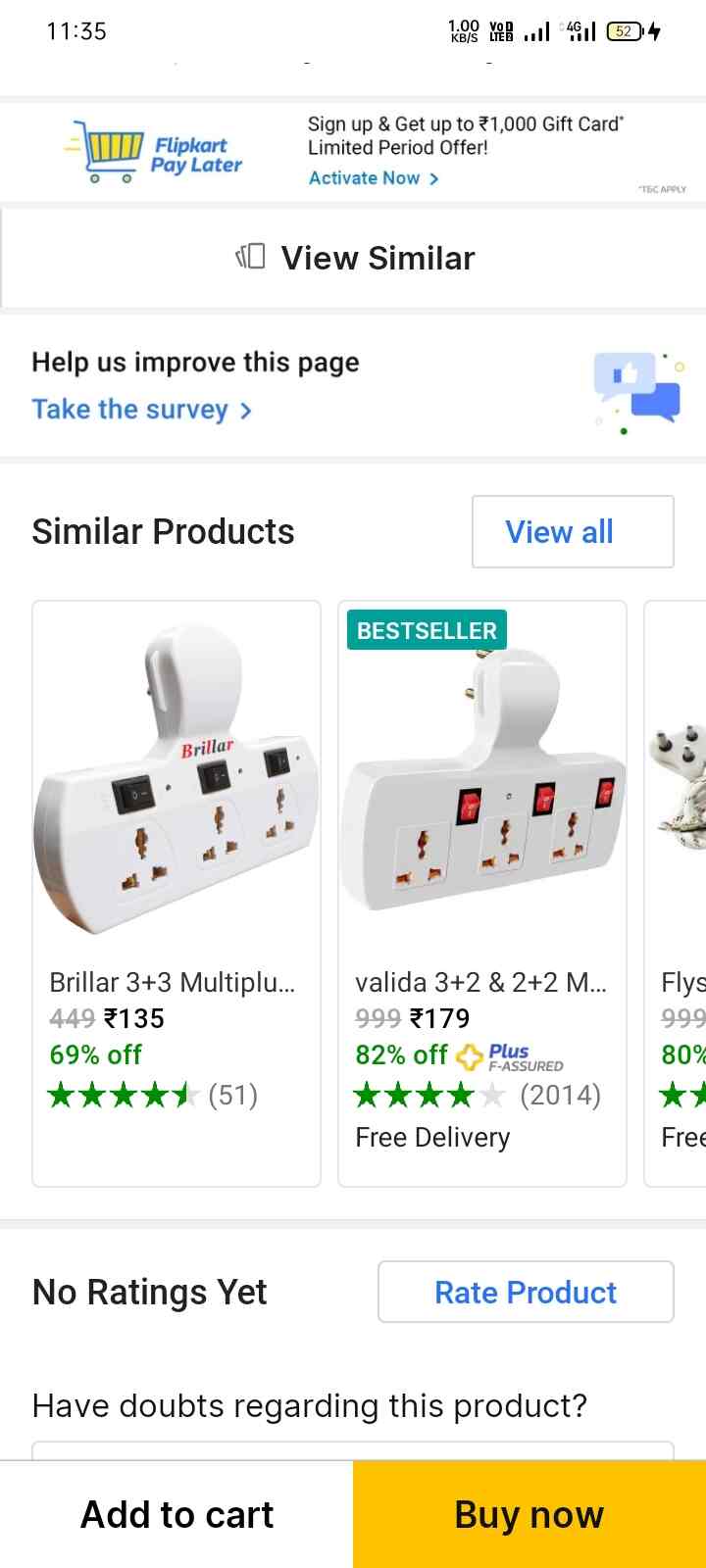
Task: Open the partially visible Flys product card
Action: pos(679,892)
